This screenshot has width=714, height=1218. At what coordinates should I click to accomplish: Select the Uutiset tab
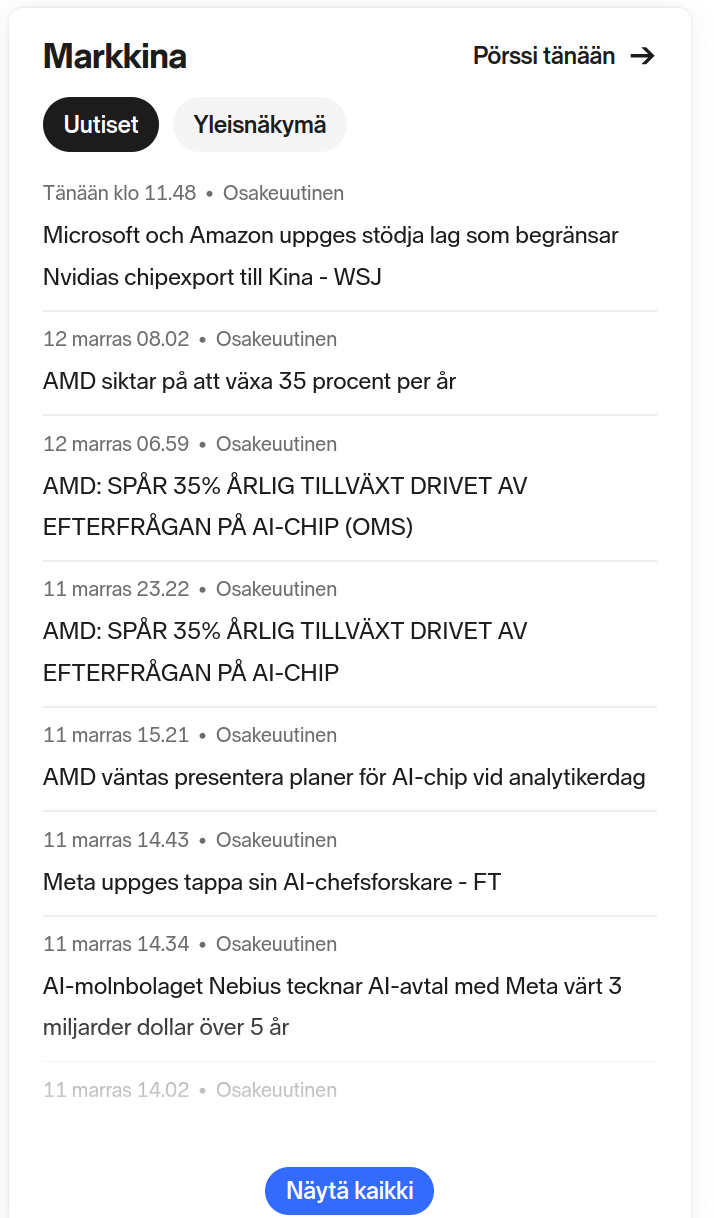[100, 125]
